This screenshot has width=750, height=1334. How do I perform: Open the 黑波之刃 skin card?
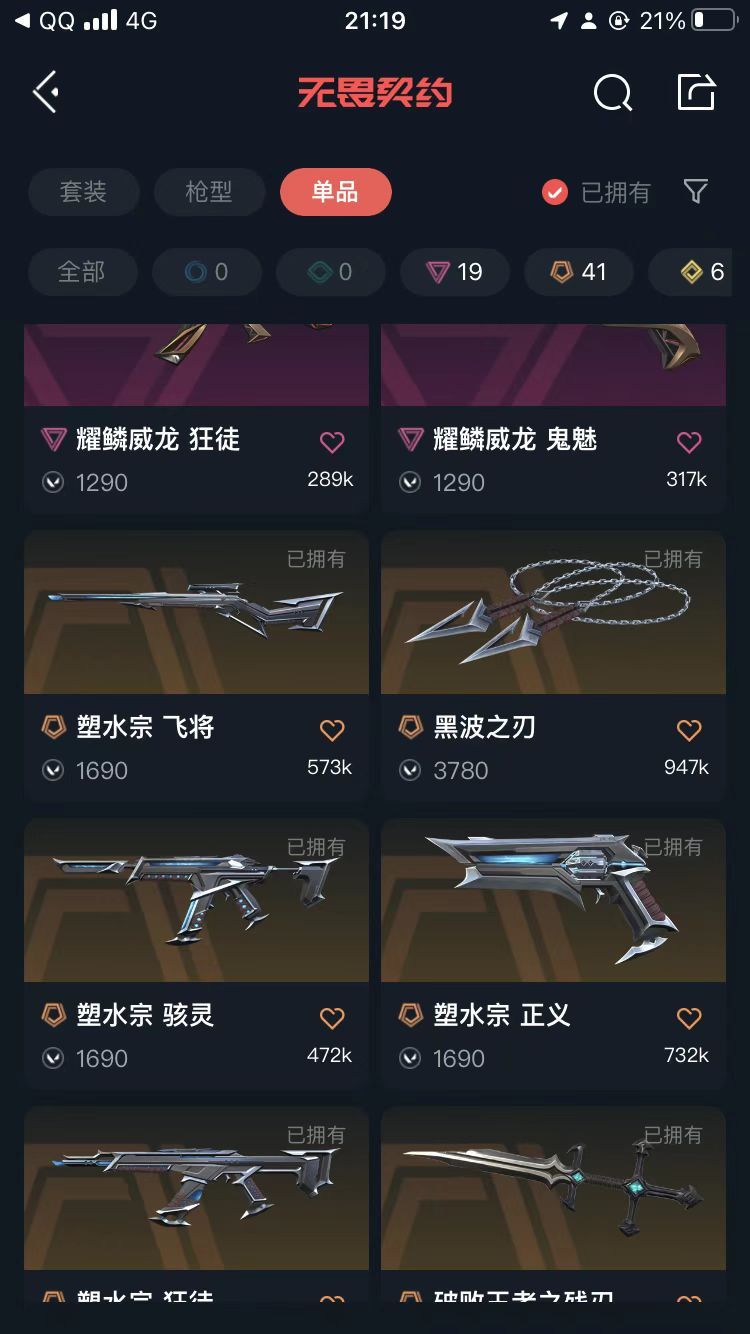pos(553,666)
